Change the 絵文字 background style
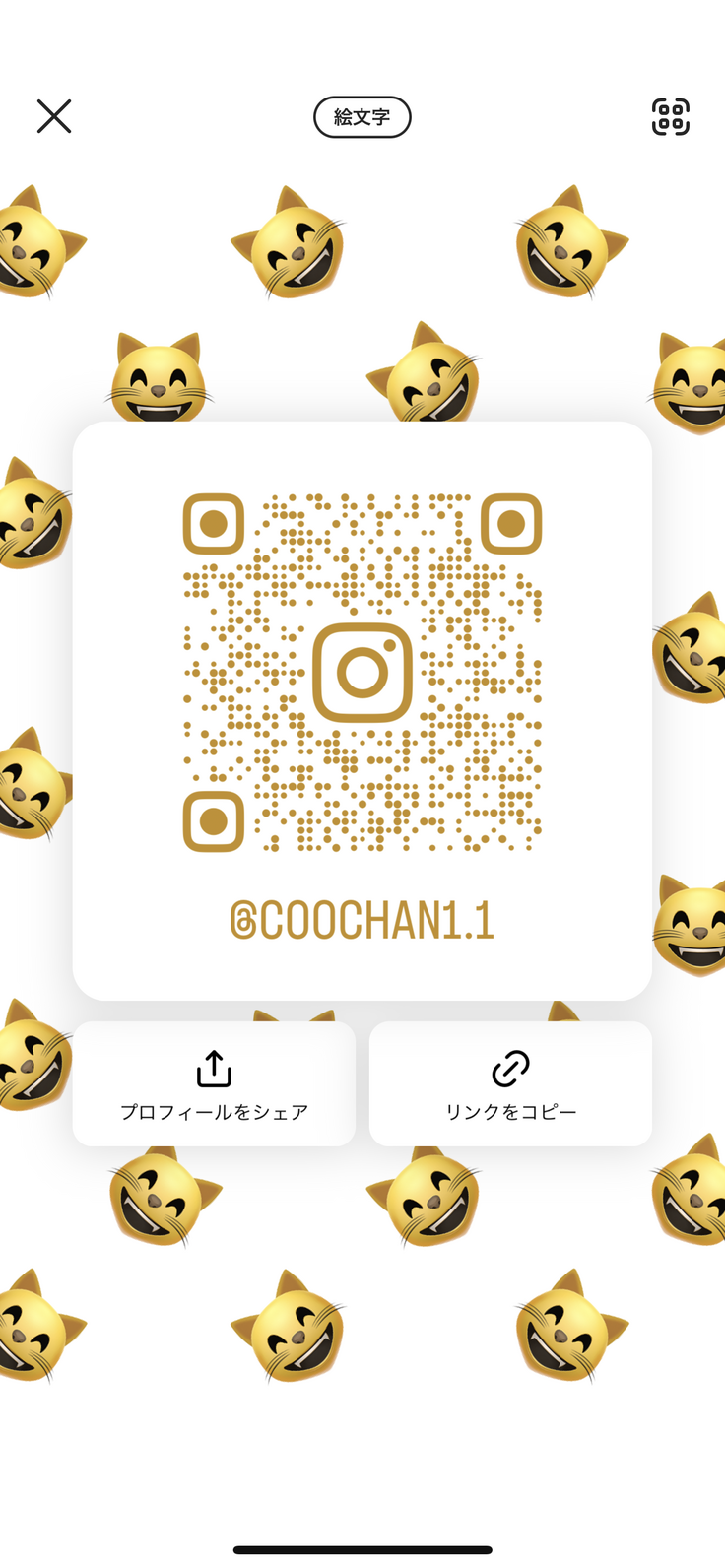The height and width of the screenshot is (1568, 725). [362, 117]
